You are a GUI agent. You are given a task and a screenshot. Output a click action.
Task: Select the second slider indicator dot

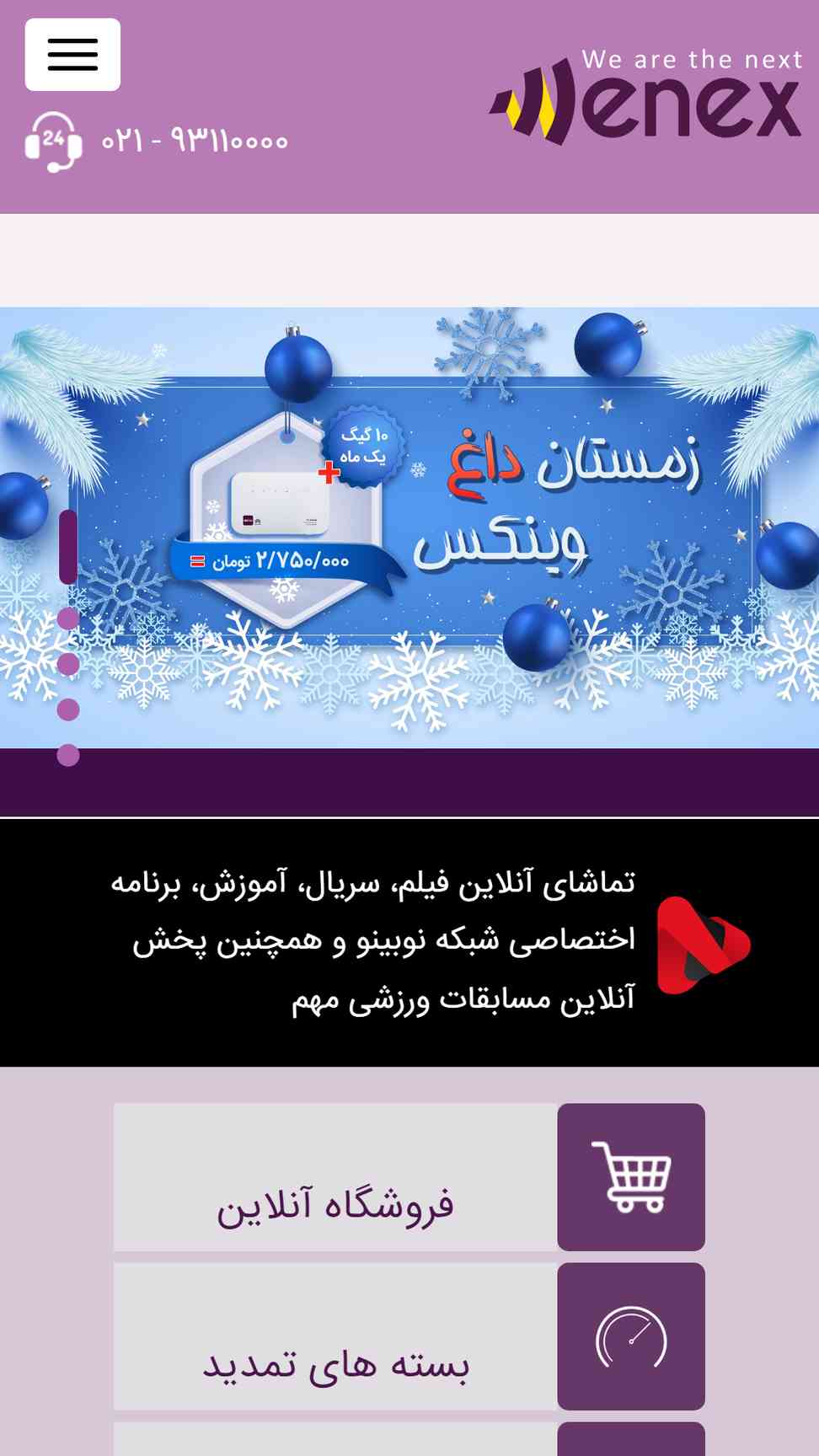[x=68, y=619]
